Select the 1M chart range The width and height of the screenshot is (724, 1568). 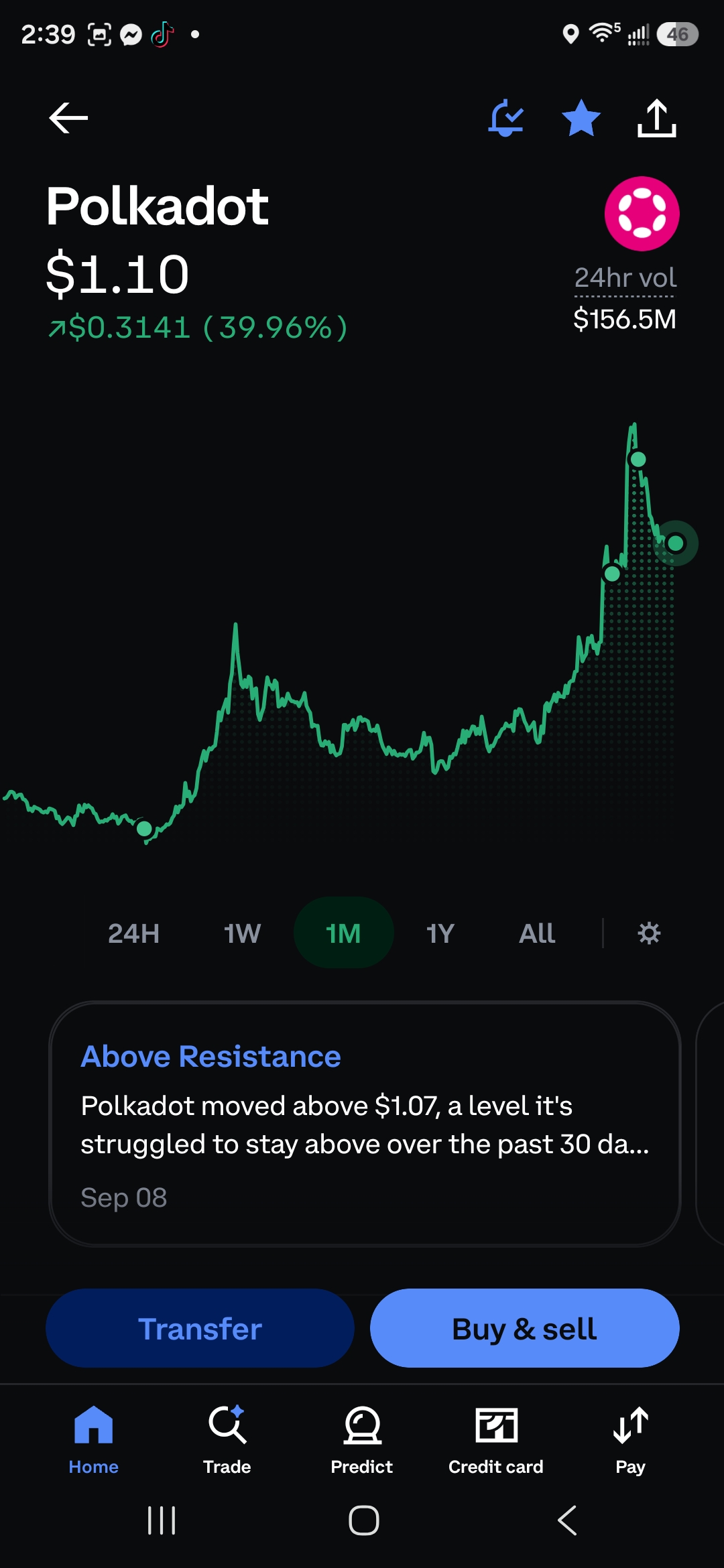343,933
